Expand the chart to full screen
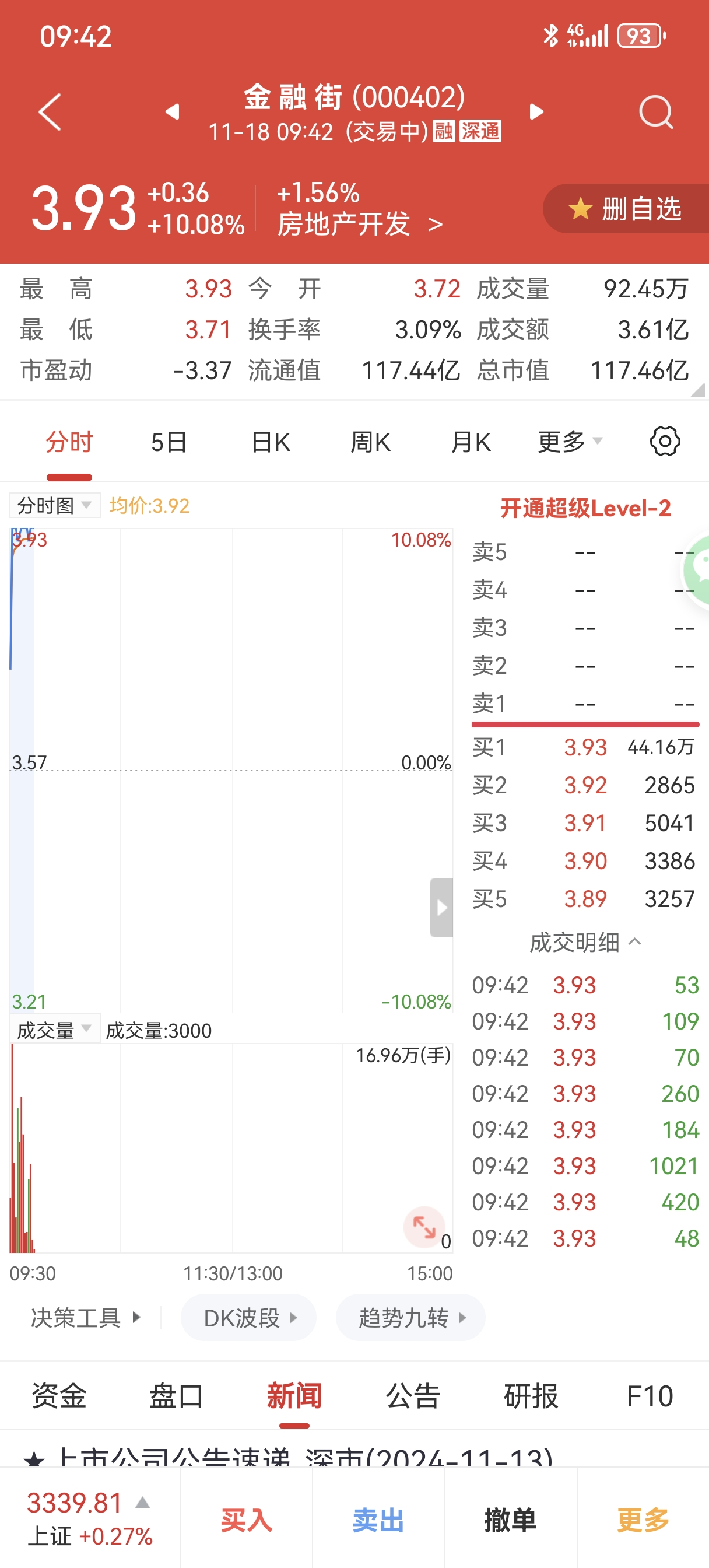The image size is (709, 1568). (x=423, y=1227)
